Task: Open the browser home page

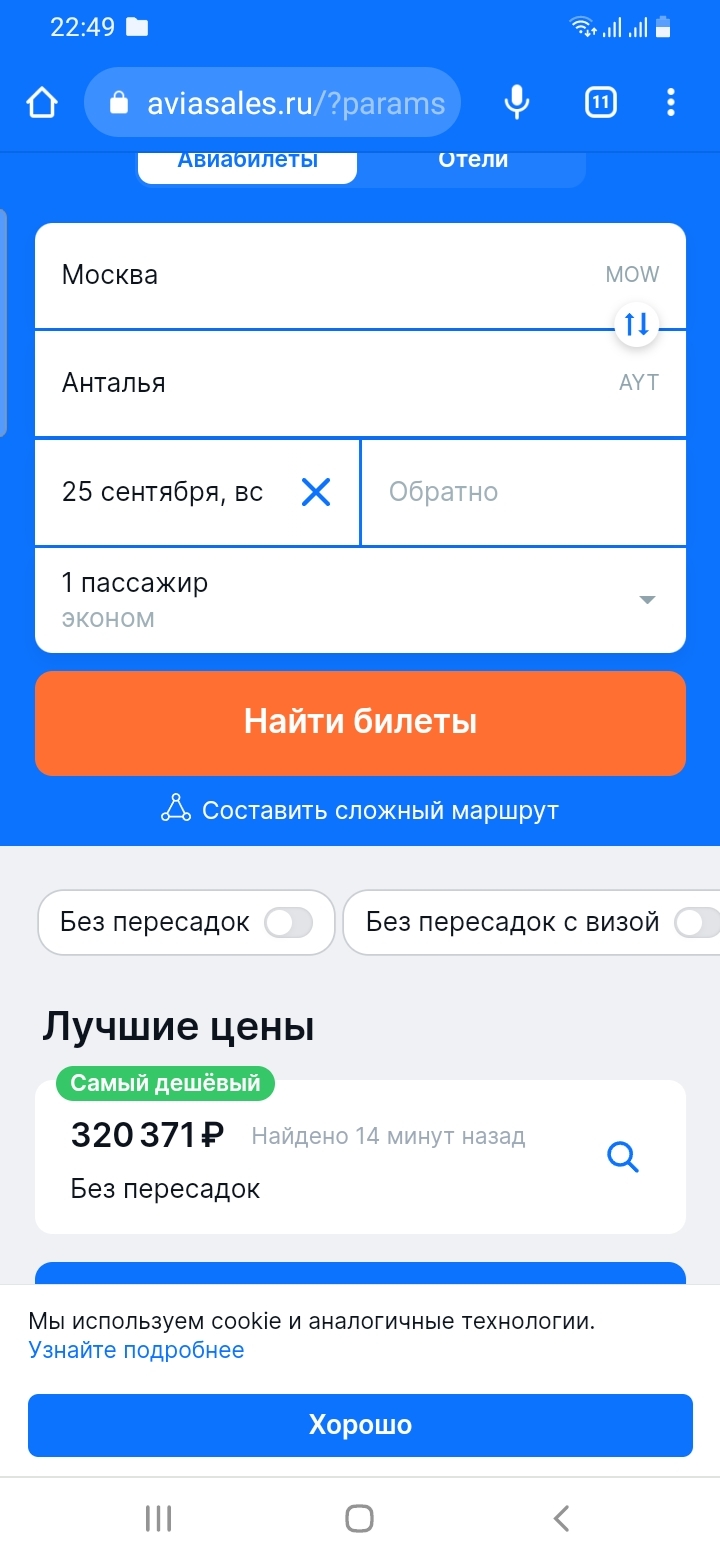Action: (x=42, y=102)
